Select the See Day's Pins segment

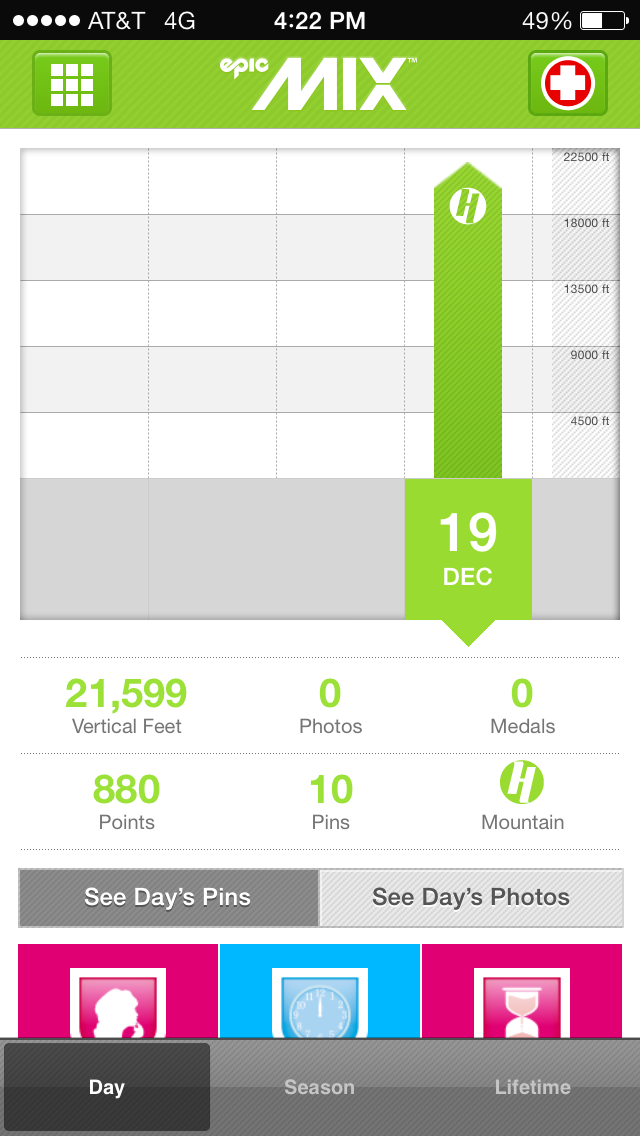click(x=168, y=898)
